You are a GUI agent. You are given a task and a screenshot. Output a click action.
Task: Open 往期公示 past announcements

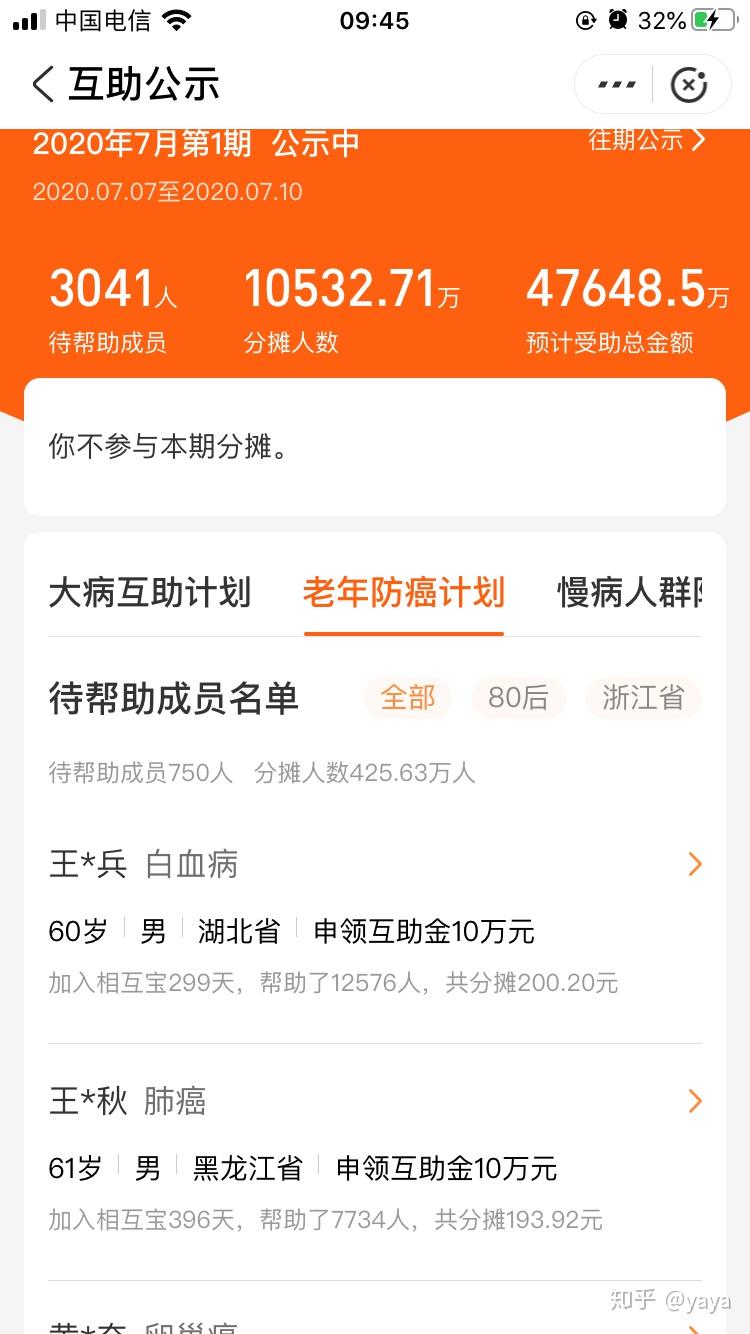647,140
